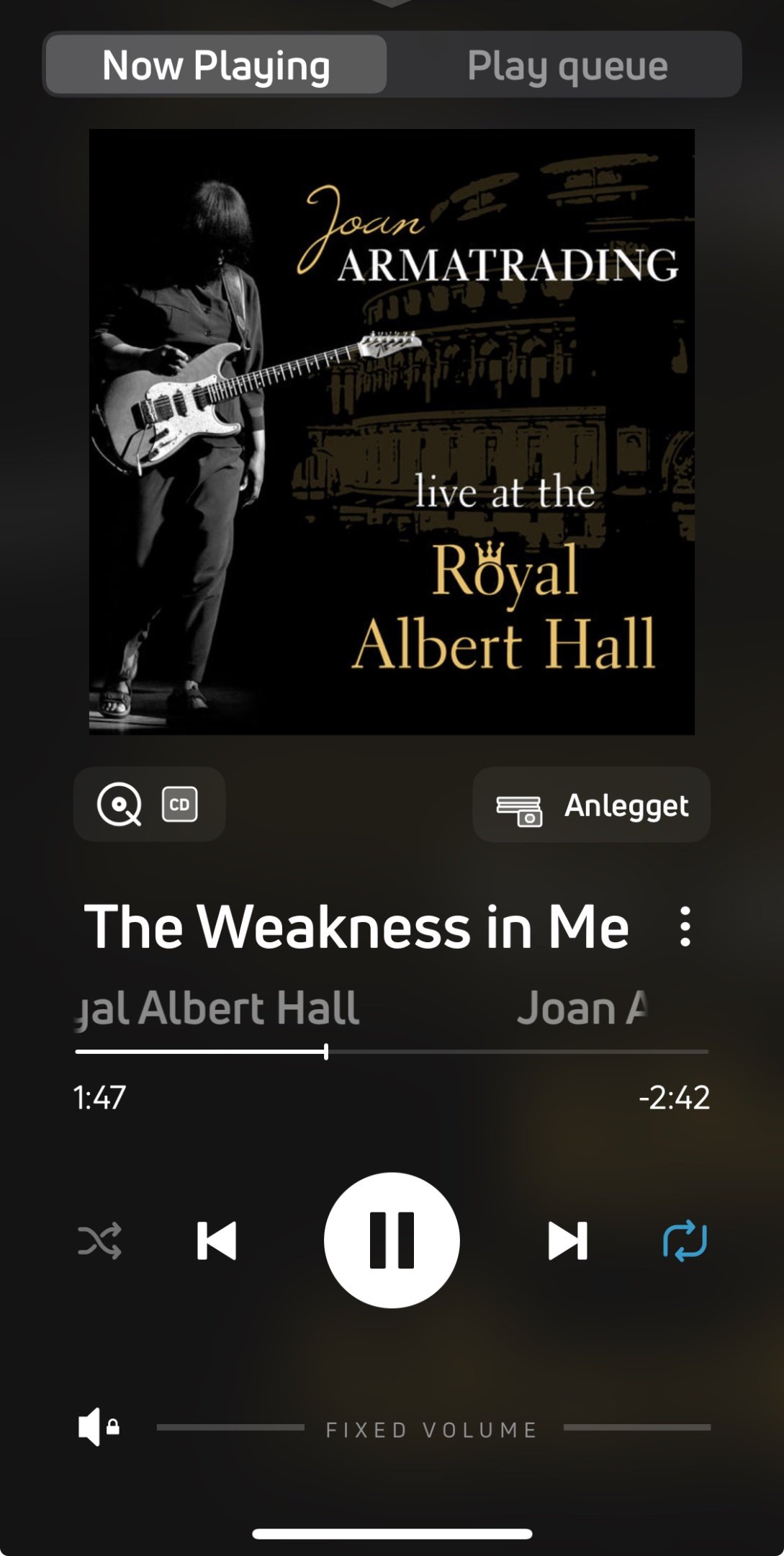Tap the locked volume speaker icon
This screenshot has height=1556, width=784.
(x=99, y=1427)
